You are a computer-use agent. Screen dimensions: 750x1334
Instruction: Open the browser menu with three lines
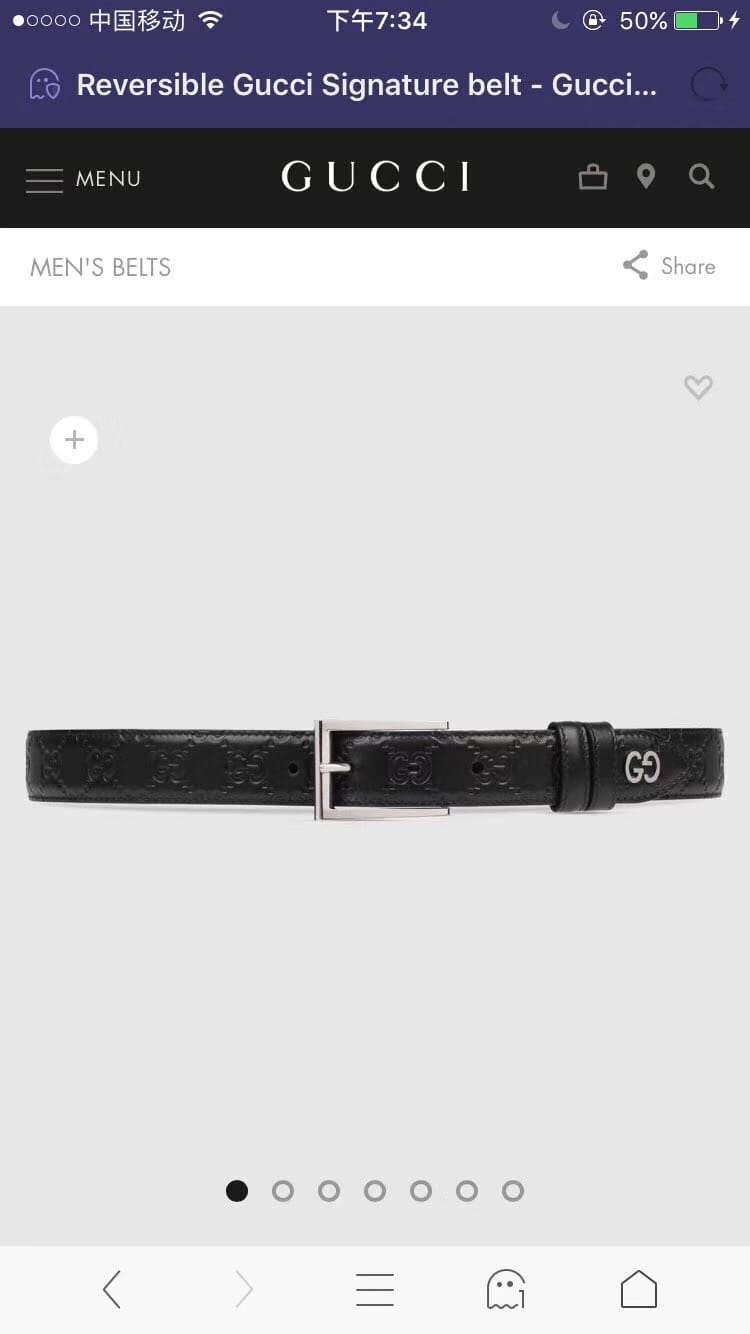pos(375,1290)
